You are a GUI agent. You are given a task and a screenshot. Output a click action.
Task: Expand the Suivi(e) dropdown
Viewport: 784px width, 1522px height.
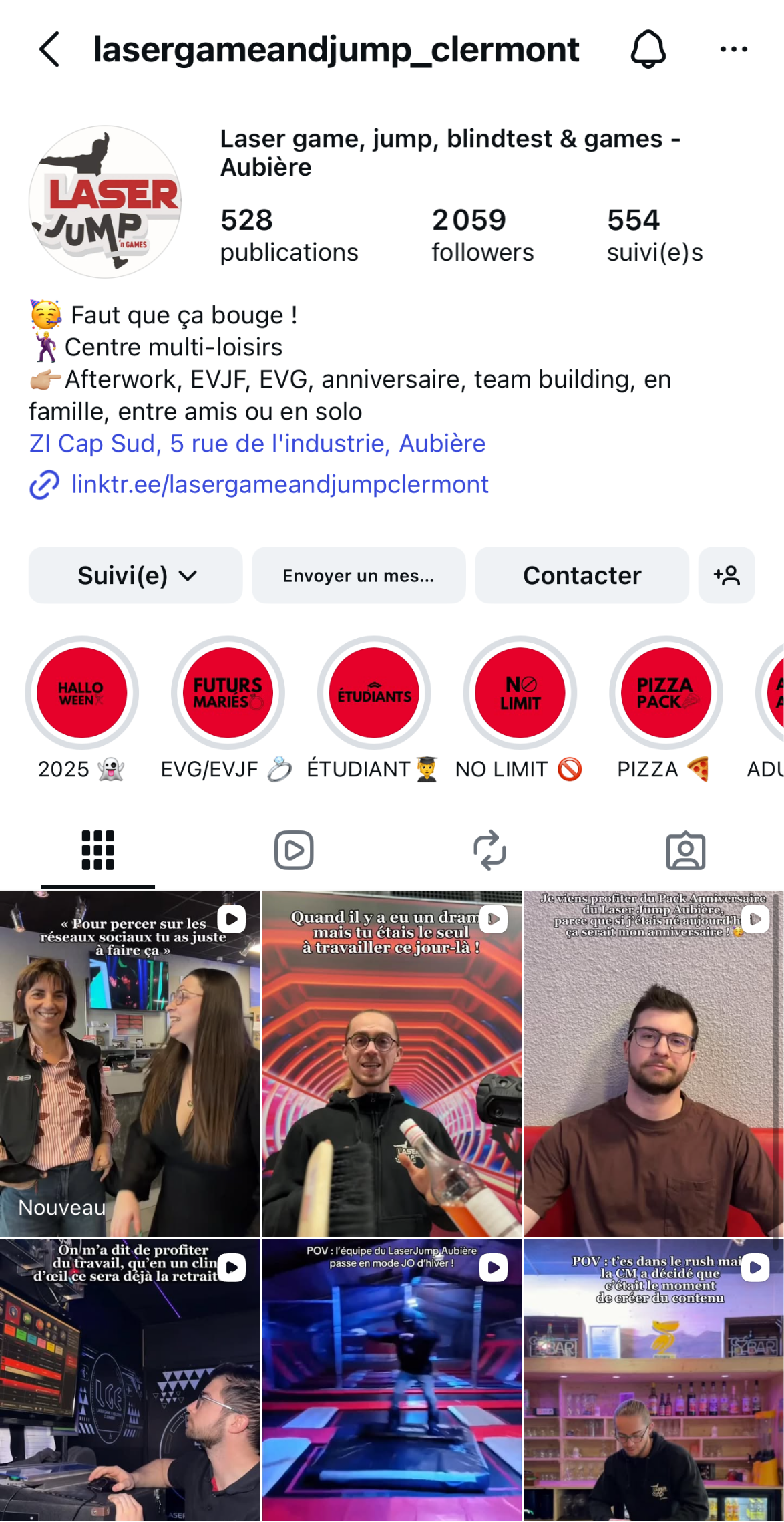click(x=136, y=575)
